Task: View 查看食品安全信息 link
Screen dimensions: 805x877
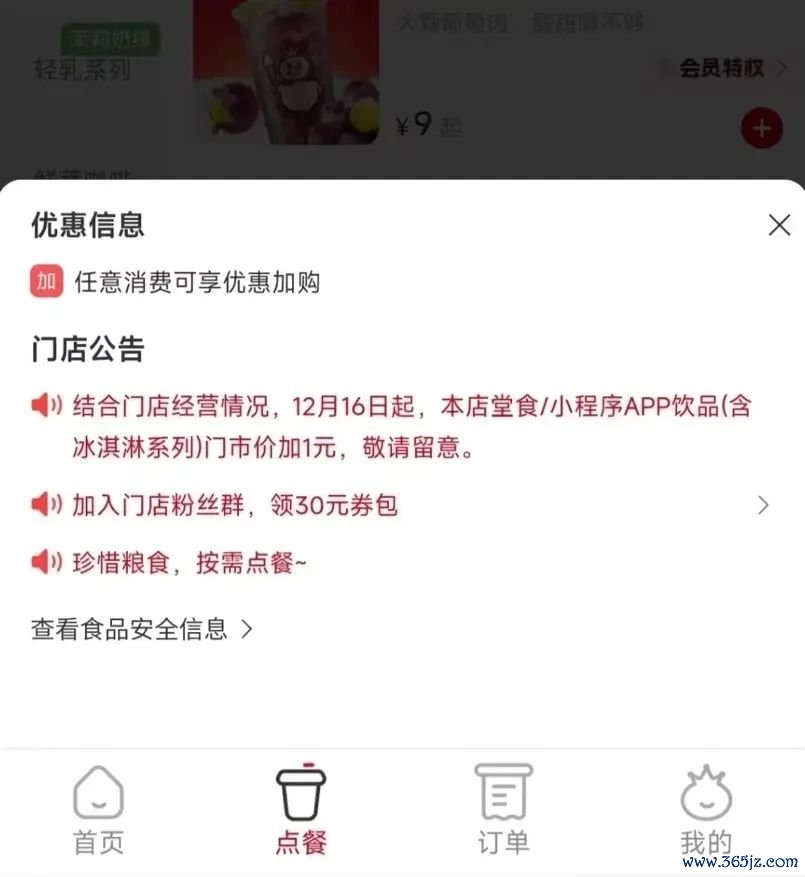Action: [141, 629]
